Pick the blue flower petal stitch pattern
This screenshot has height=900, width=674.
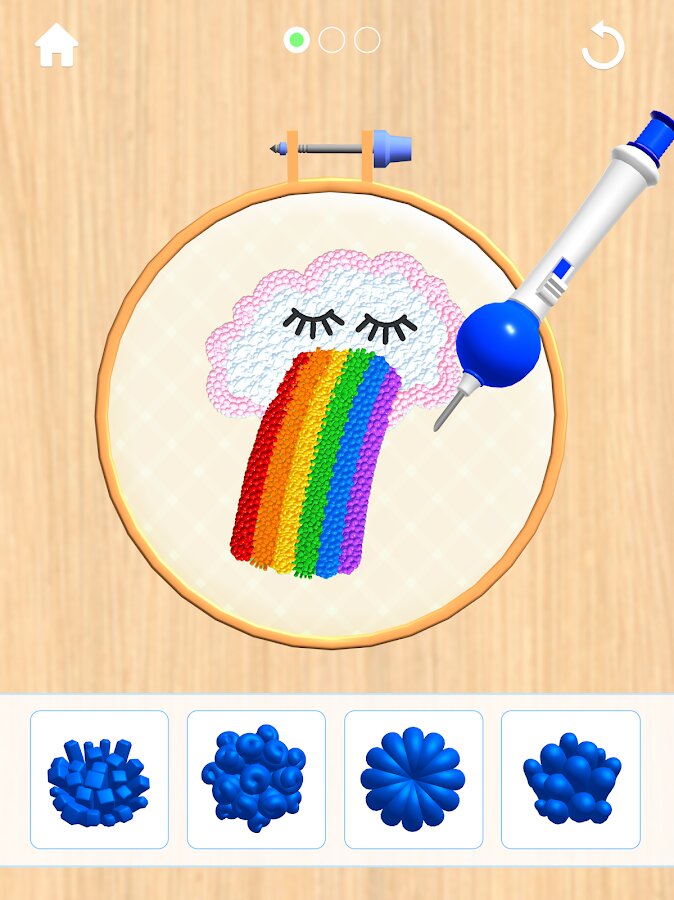(x=413, y=779)
